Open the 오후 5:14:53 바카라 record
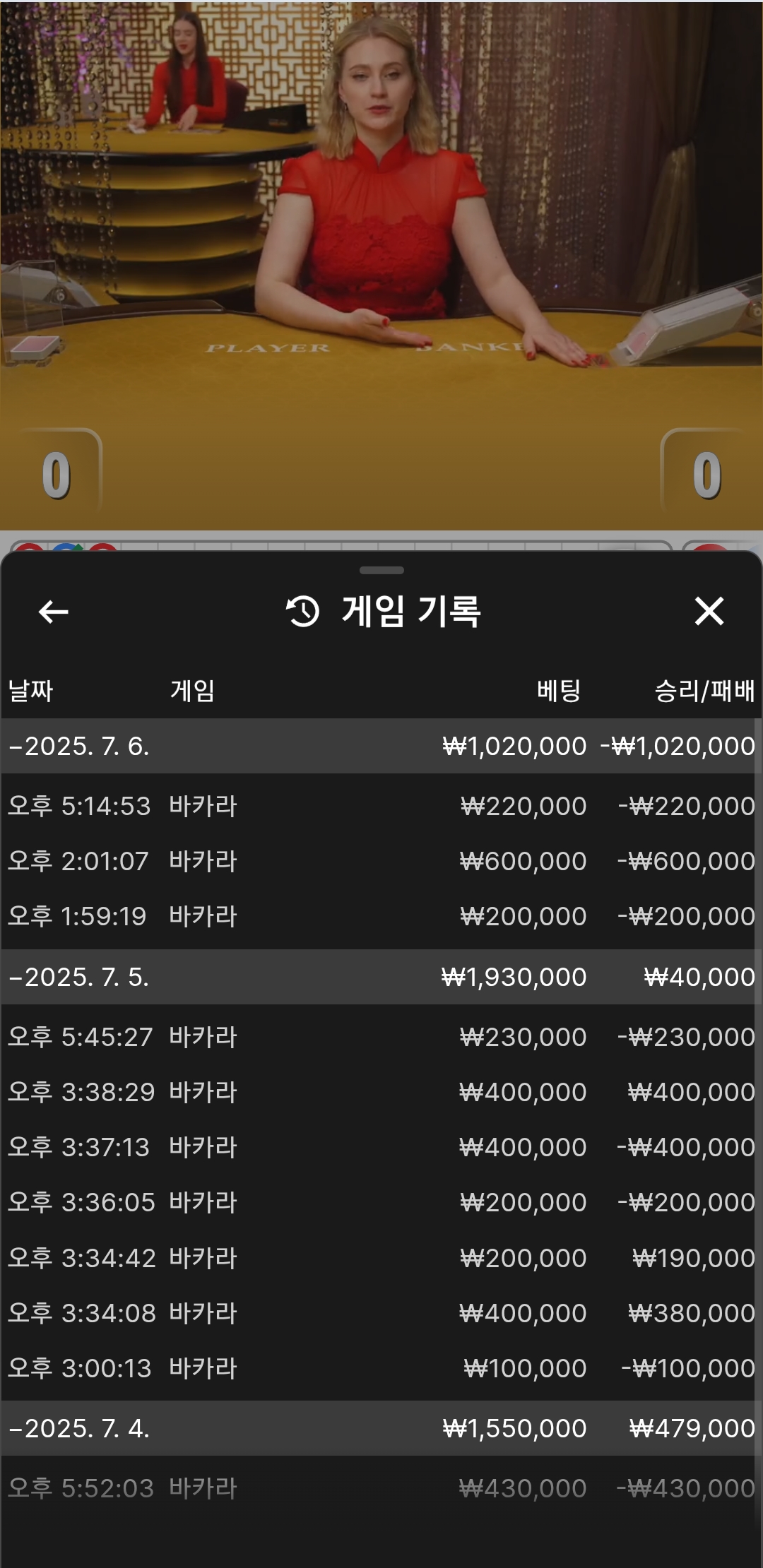 click(381, 806)
